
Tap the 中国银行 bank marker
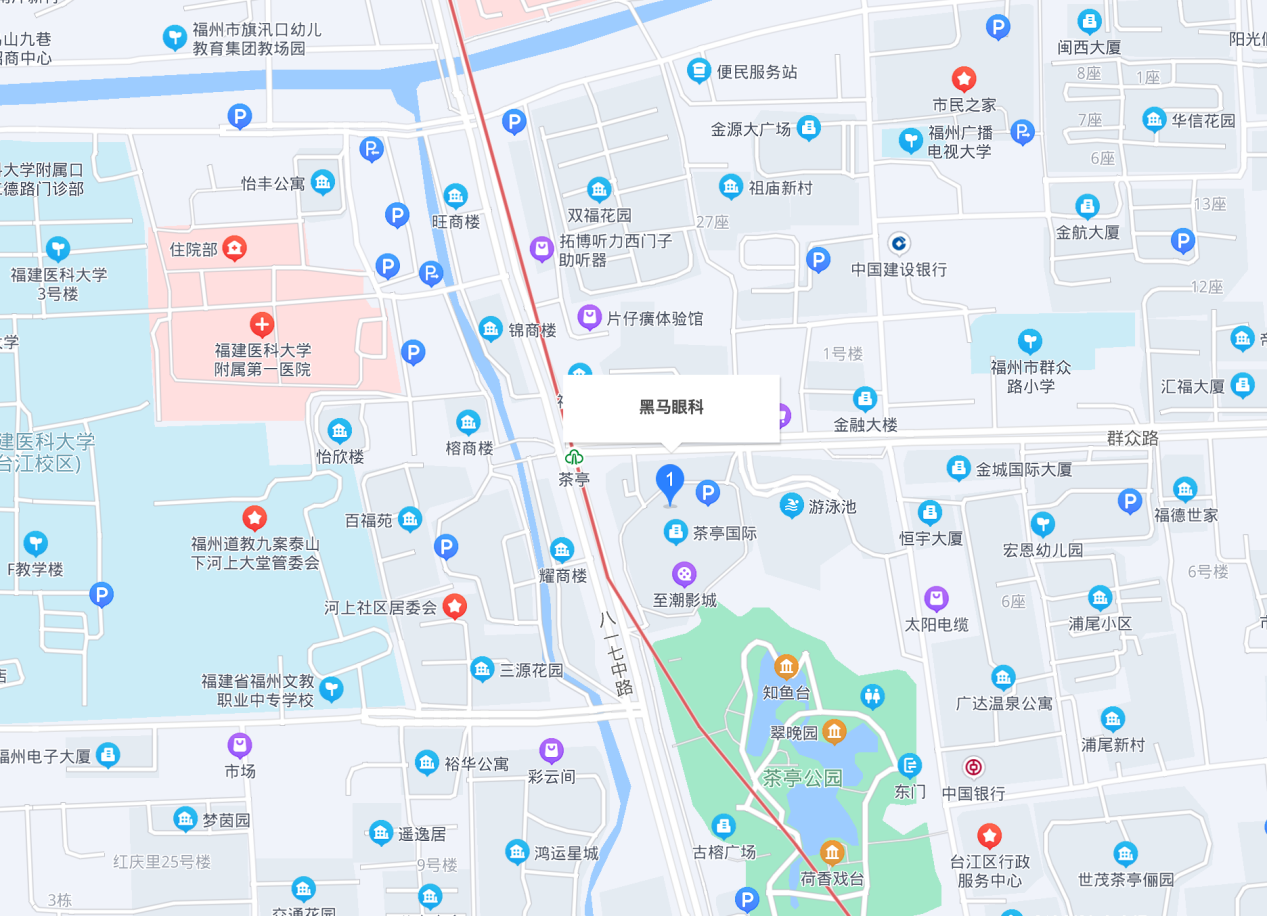point(973,767)
